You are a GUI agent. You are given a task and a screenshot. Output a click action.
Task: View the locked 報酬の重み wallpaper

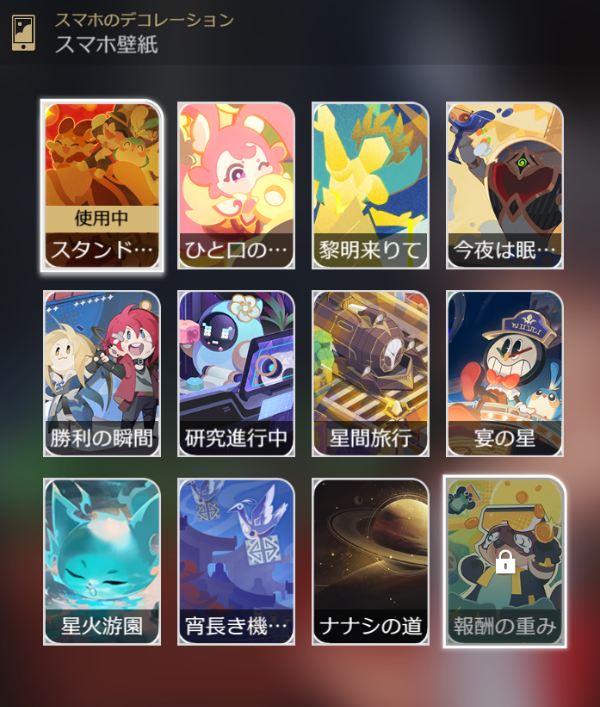click(504, 561)
